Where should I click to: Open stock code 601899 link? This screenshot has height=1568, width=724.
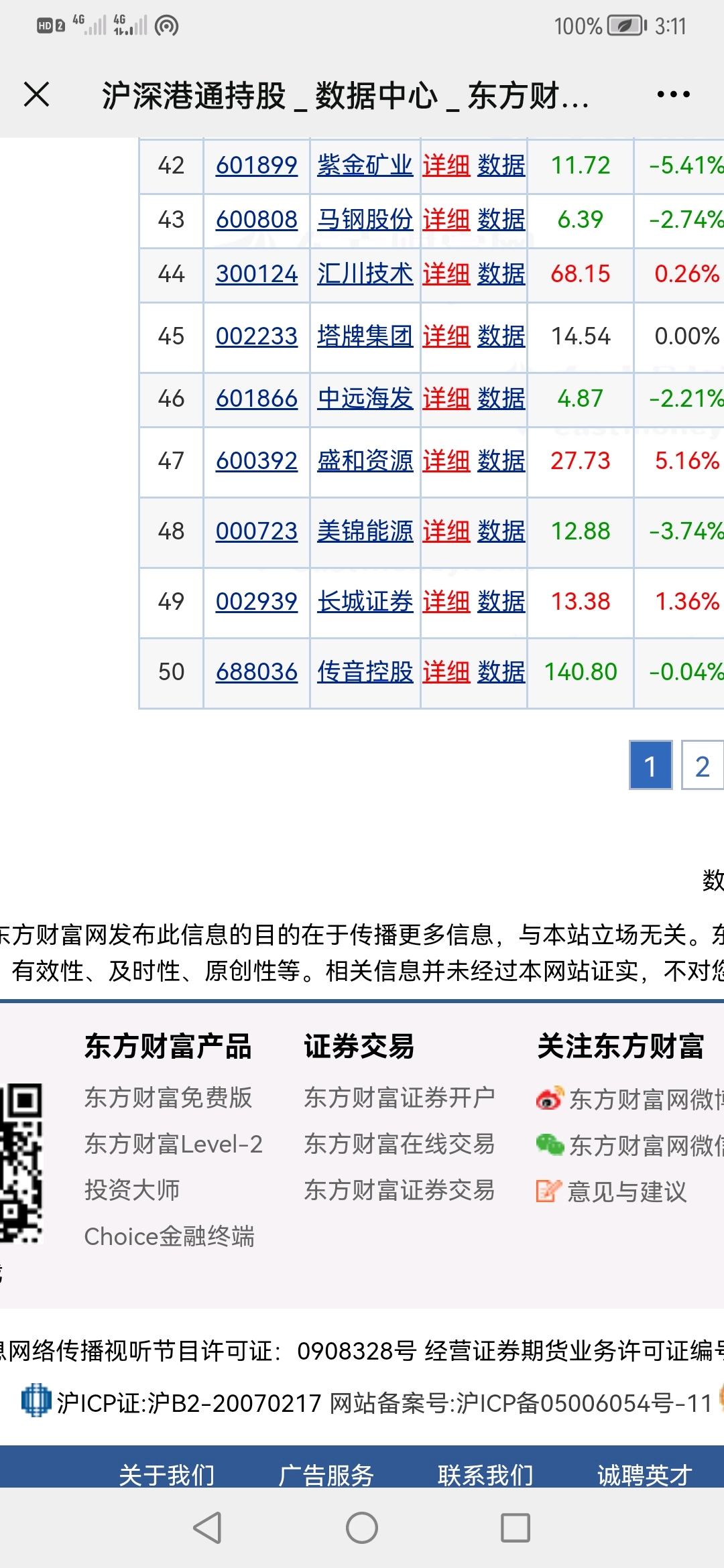[x=257, y=165]
